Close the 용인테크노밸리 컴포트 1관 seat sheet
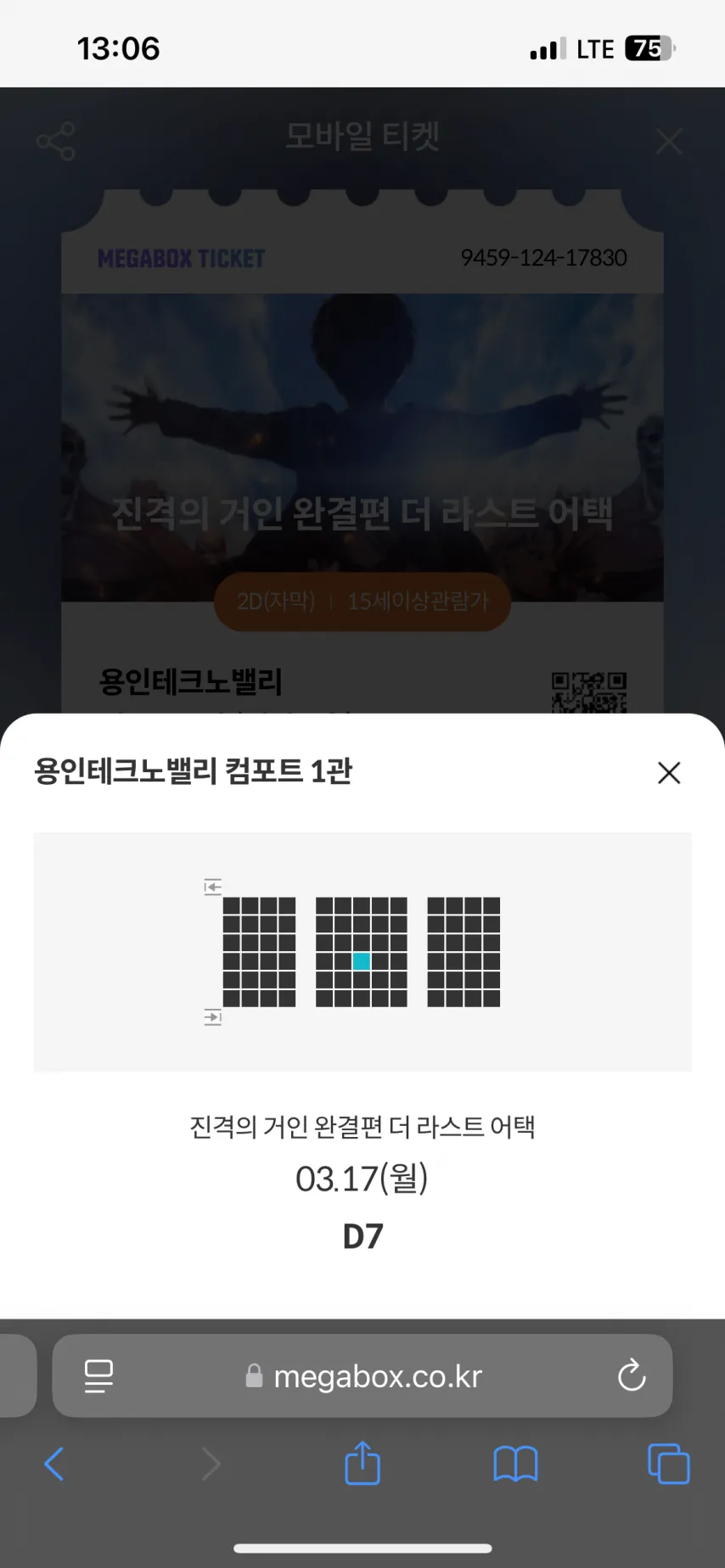 click(x=669, y=773)
